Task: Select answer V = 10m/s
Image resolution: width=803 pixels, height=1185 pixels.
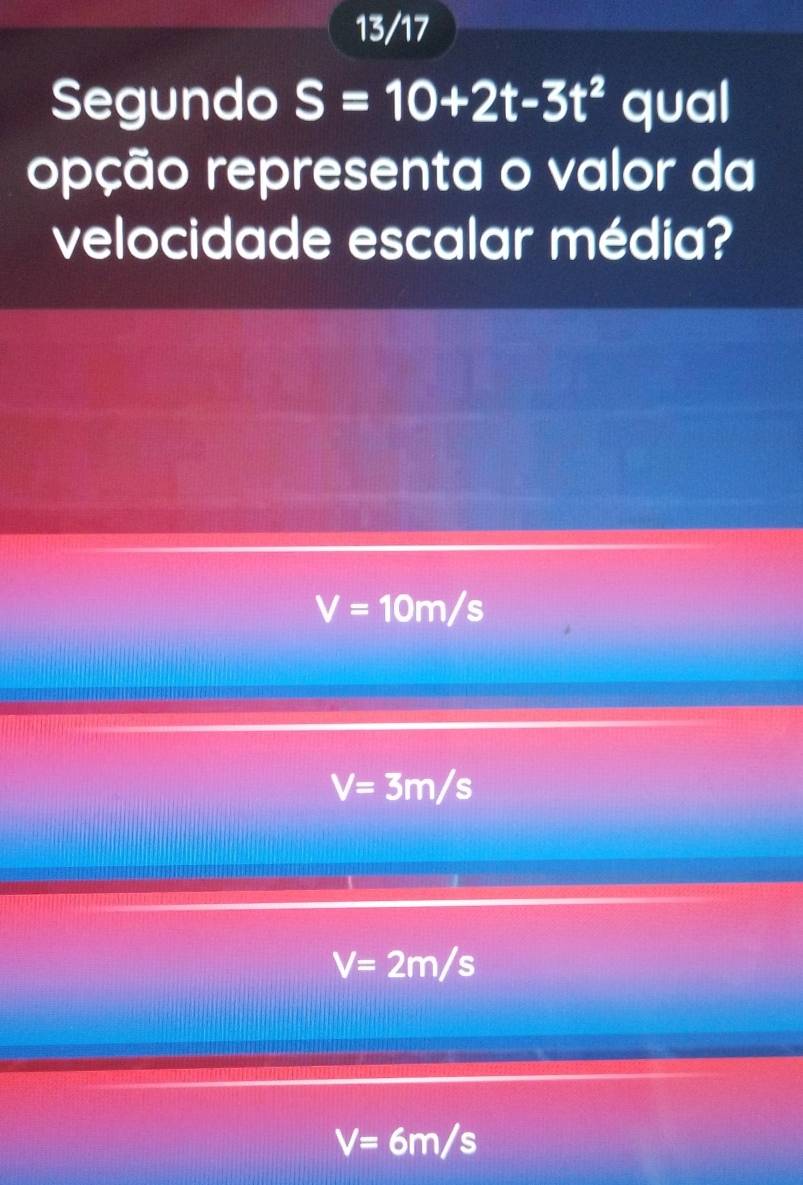Action: point(401,608)
